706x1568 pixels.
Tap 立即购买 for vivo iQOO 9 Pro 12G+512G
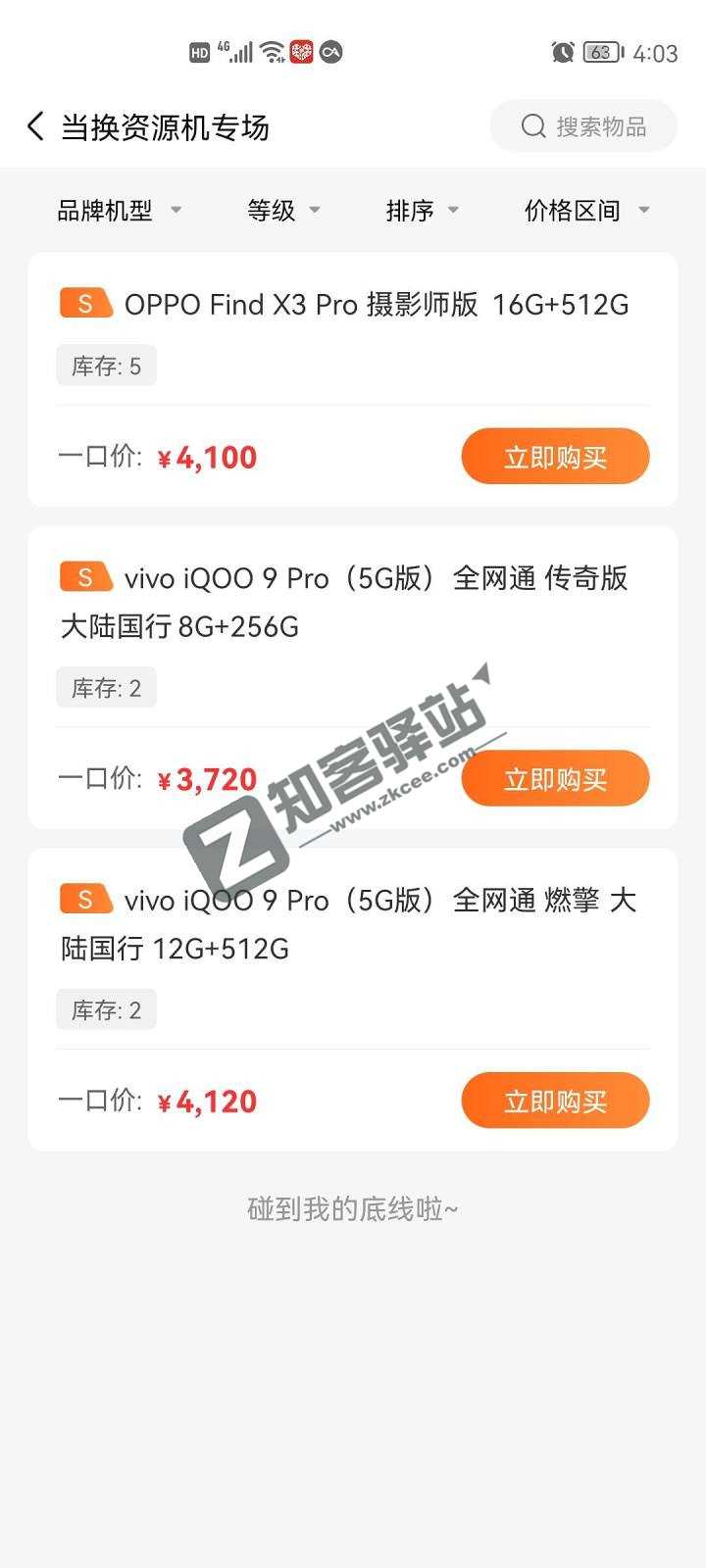click(554, 1101)
